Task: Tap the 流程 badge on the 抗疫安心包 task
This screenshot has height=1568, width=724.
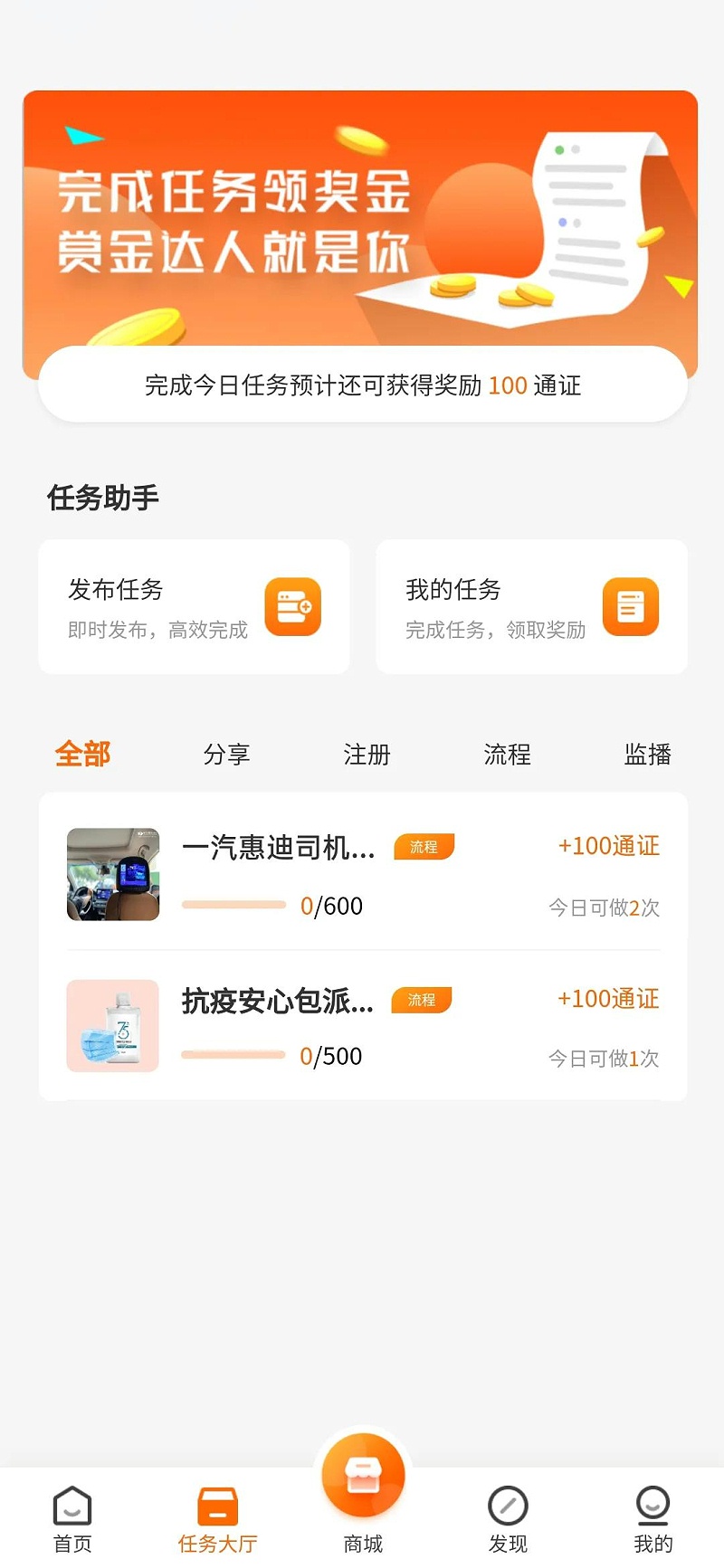Action: point(420,1000)
